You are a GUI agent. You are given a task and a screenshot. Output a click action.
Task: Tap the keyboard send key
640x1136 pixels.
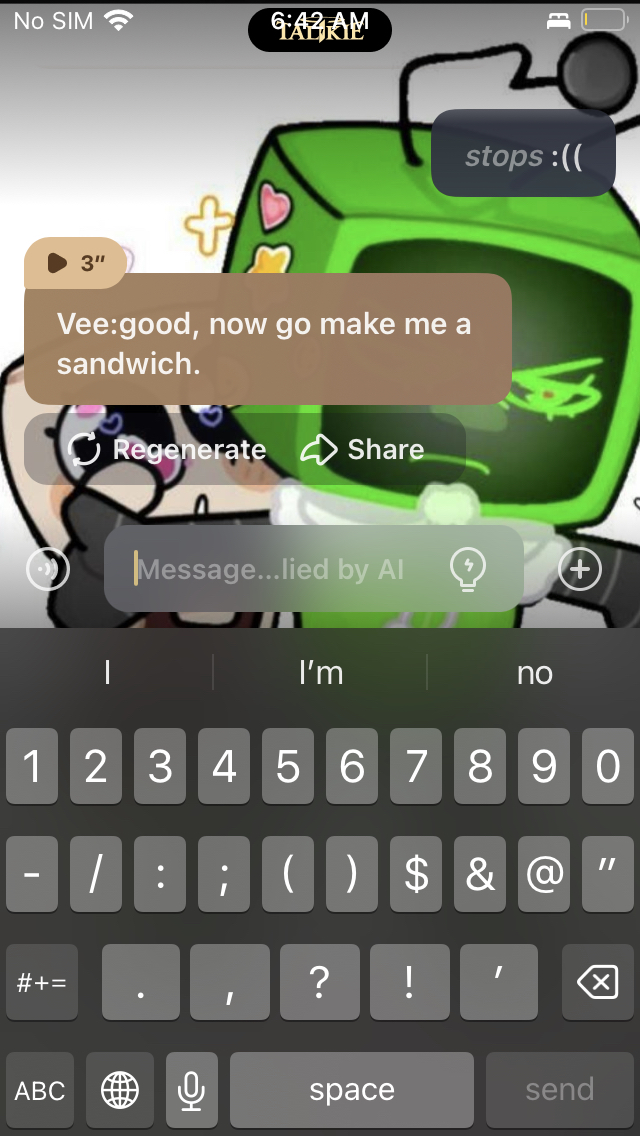tap(559, 1089)
